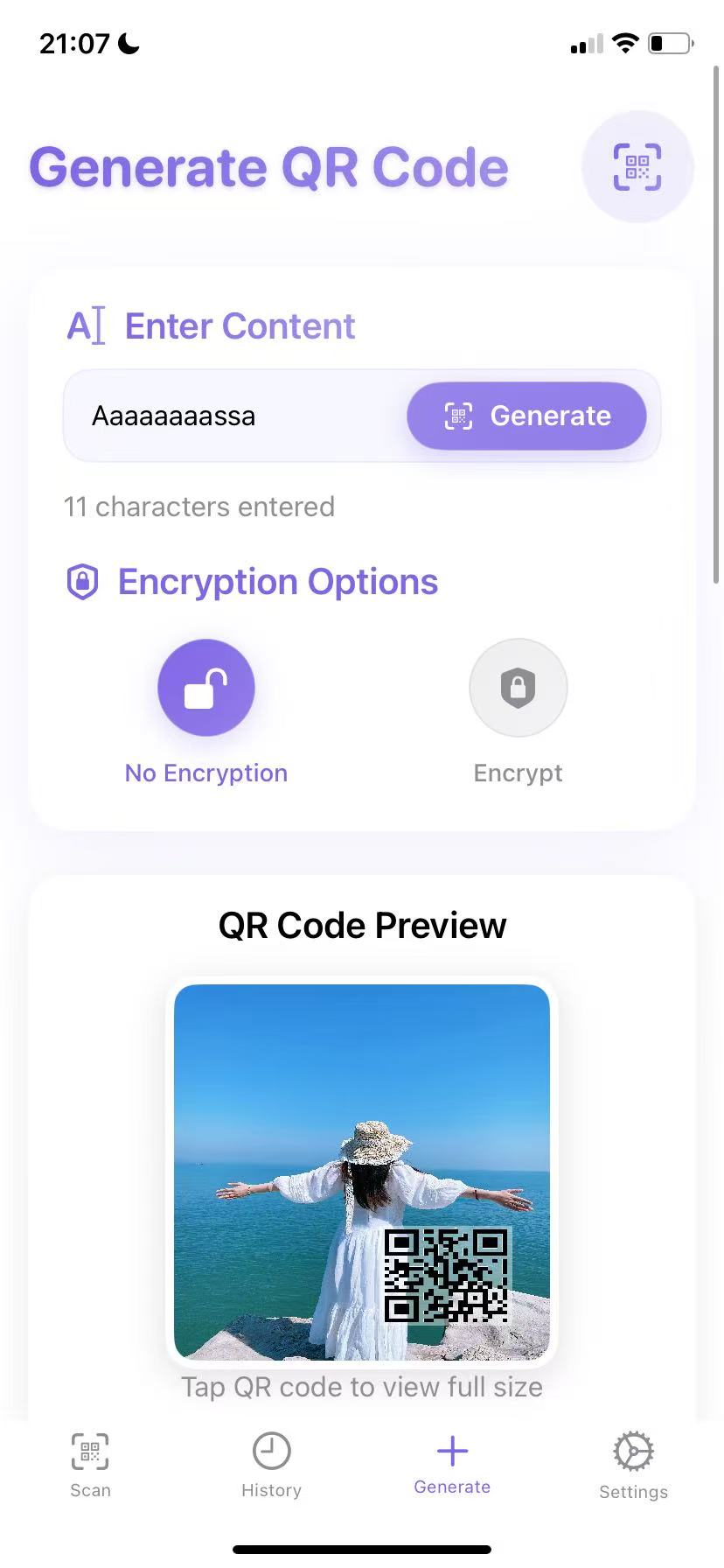724x1568 pixels.
Task: Tap the Generate button
Action: tap(526, 416)
